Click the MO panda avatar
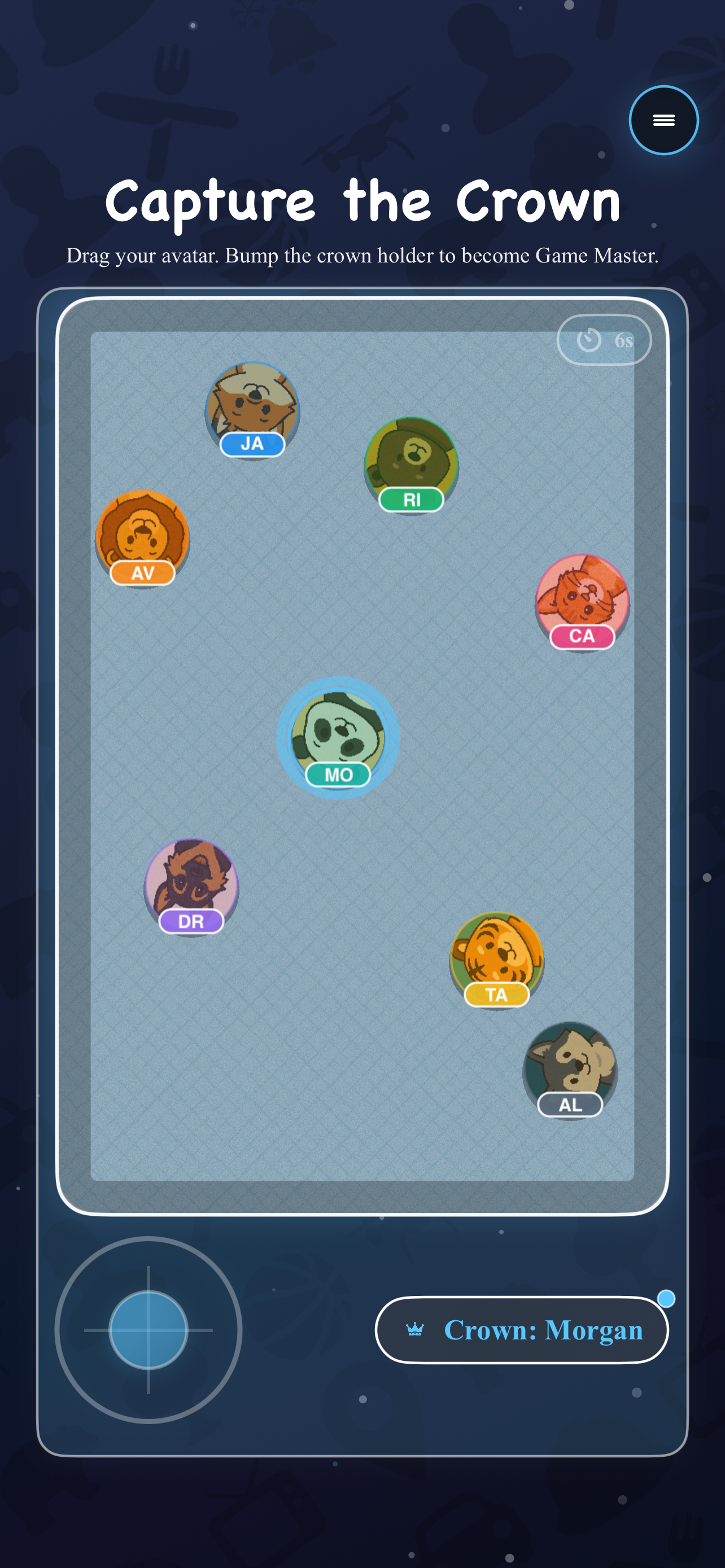The height and width of the screenshot is (1568, 725). click(x=338, y=739)
